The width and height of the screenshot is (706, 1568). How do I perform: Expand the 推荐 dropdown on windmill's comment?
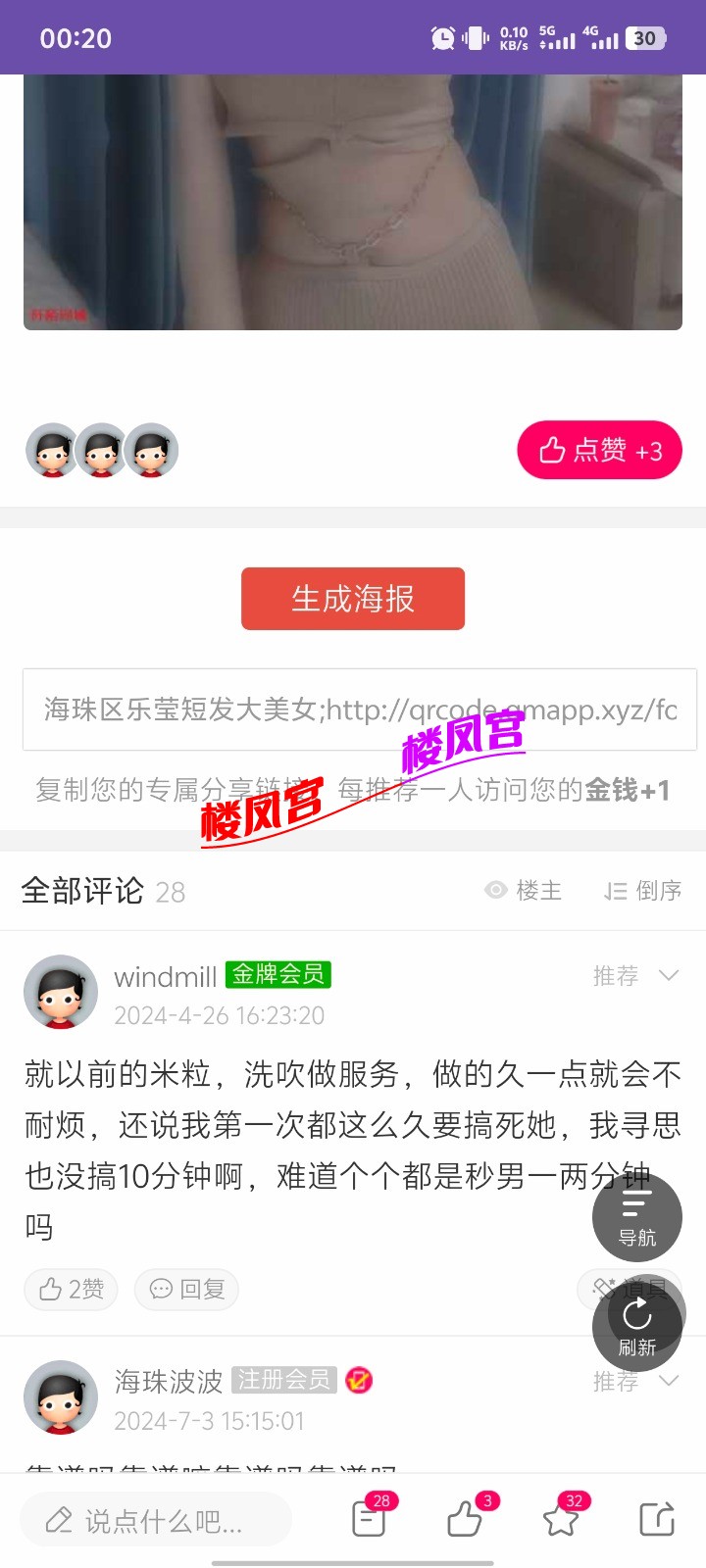click(x=668, y=975)
